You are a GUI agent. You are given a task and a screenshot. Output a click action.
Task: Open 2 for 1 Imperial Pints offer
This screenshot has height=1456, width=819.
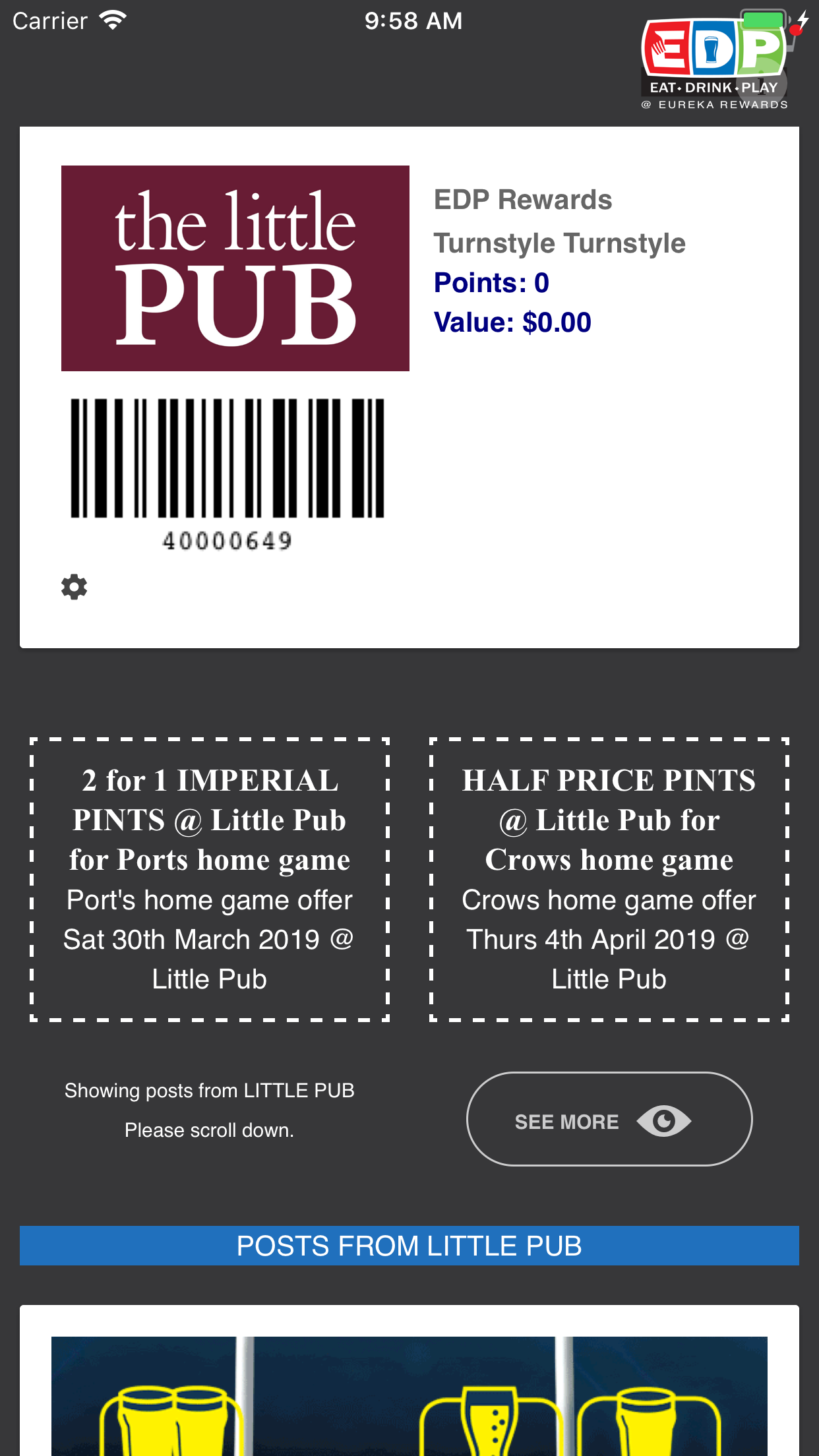pos(210,879)
